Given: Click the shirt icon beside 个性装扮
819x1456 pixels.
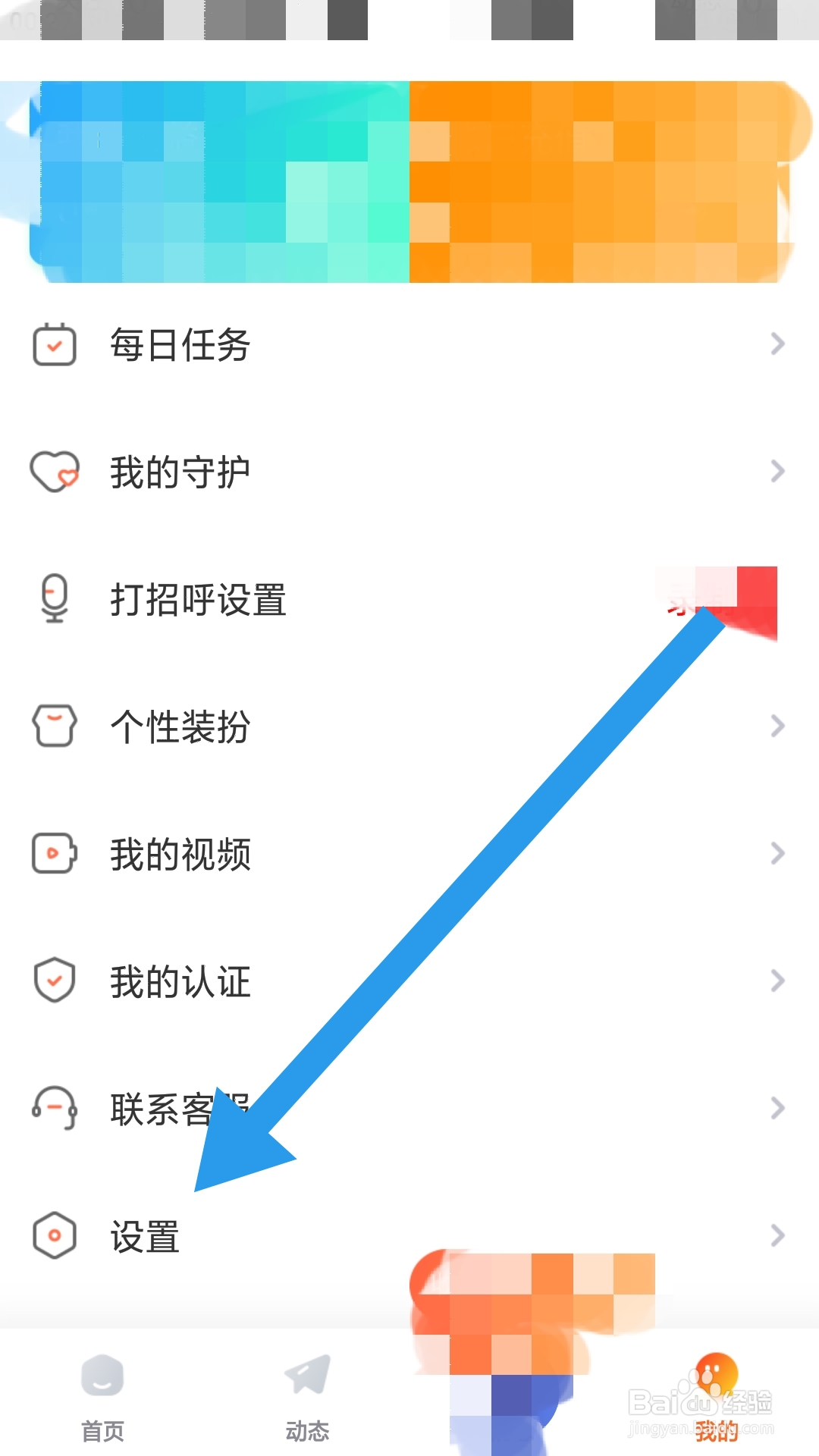Looking at the screenshot, I should (53, 726).
